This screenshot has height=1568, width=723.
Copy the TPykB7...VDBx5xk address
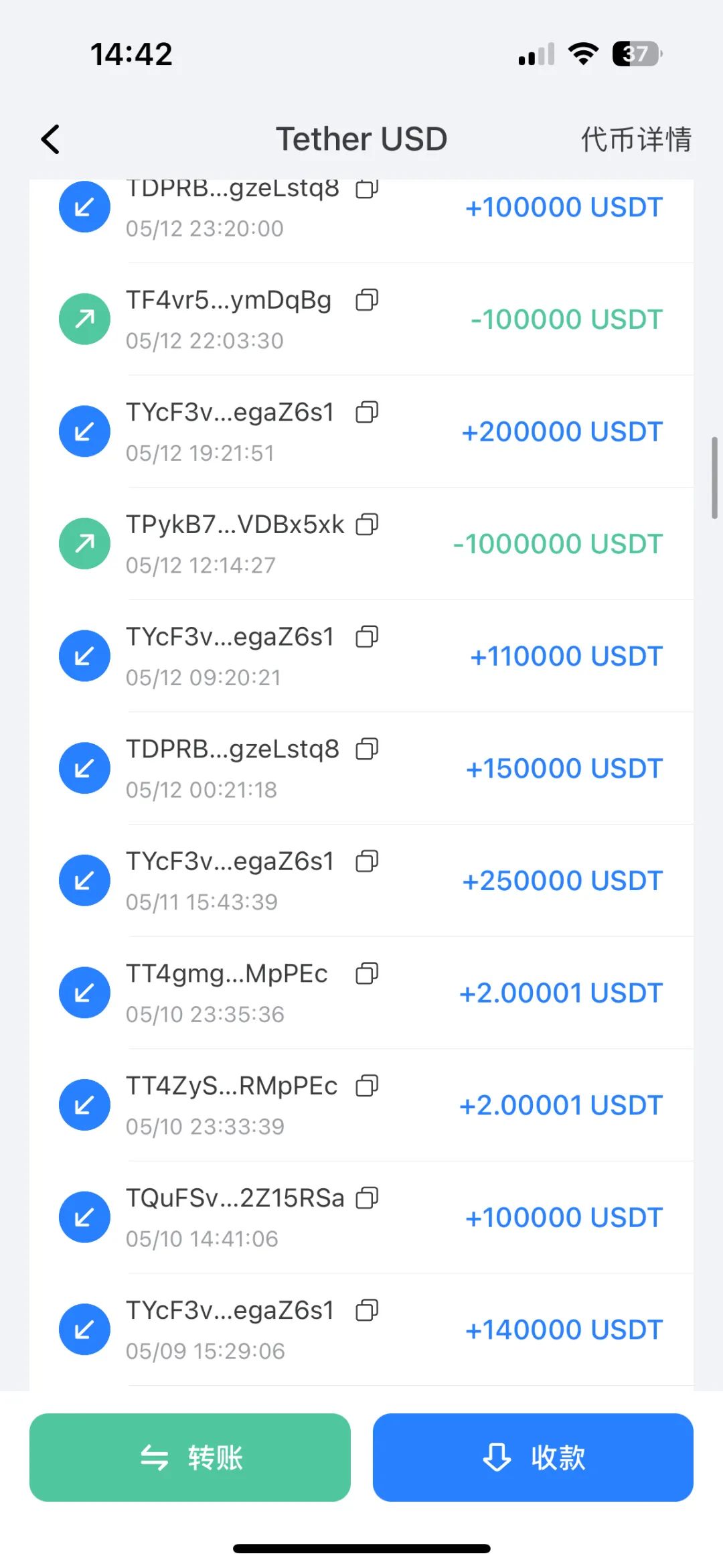367,524
